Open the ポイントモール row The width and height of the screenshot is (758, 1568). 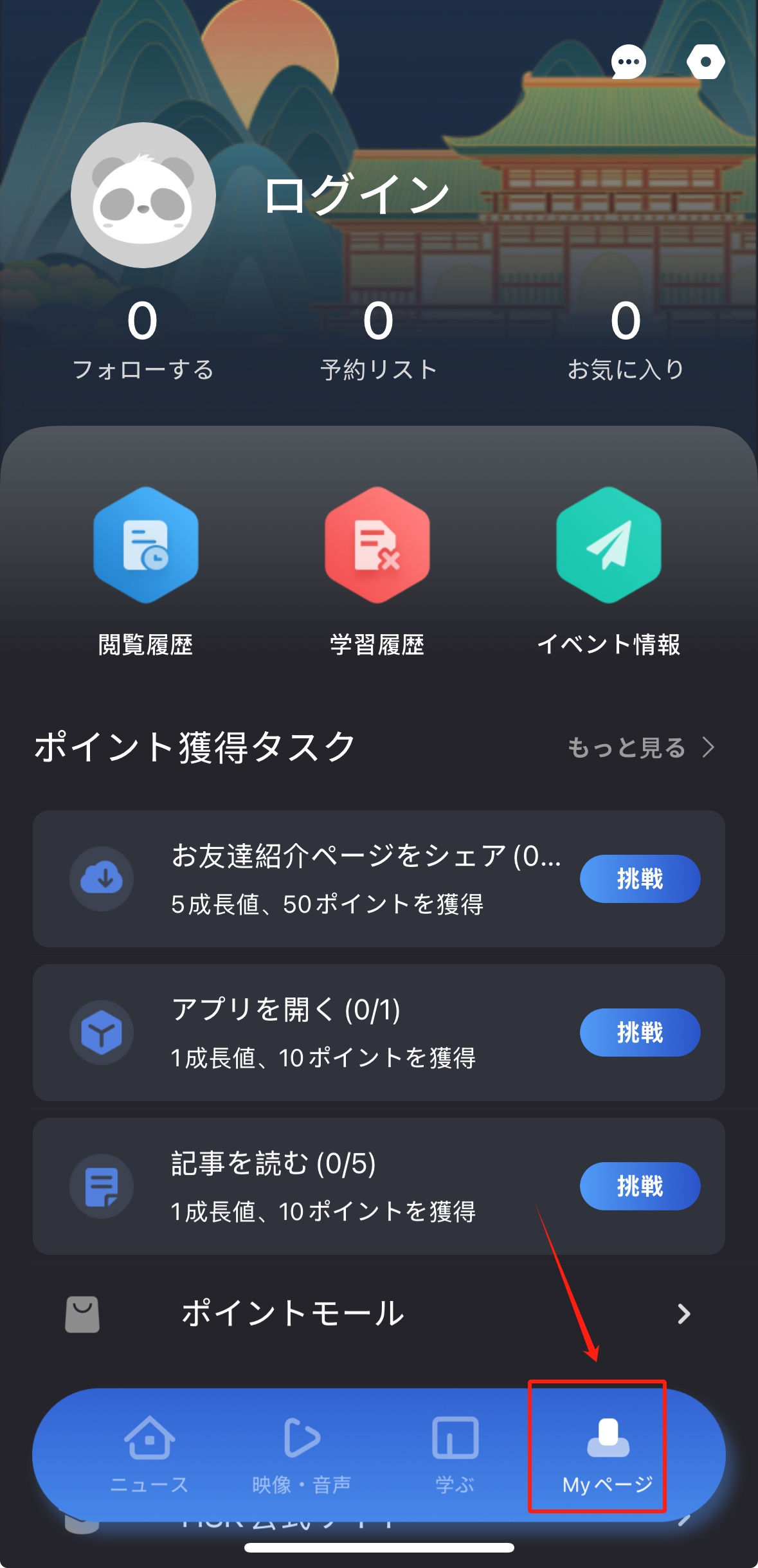pos(378,1313)
